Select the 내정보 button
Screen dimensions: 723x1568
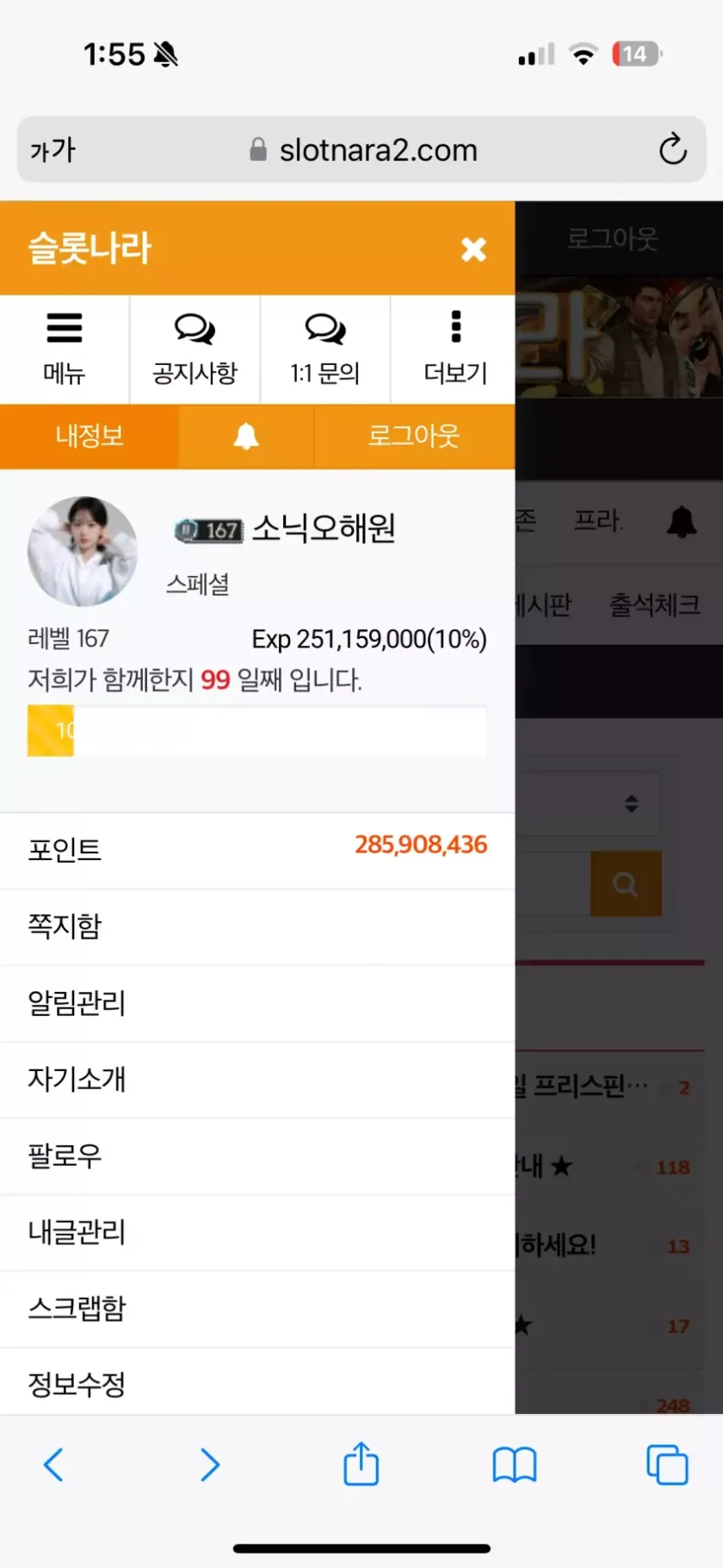90,437
